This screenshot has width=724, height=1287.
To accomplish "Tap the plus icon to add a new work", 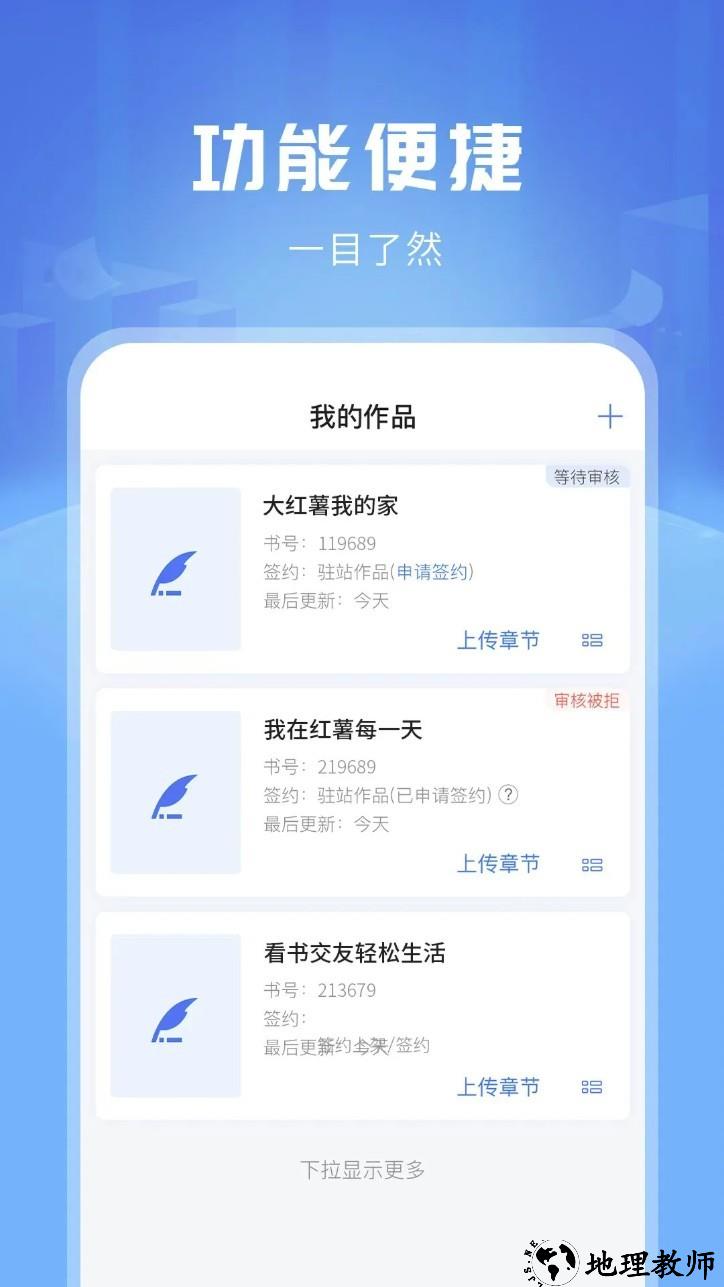I will pos(610,416).
